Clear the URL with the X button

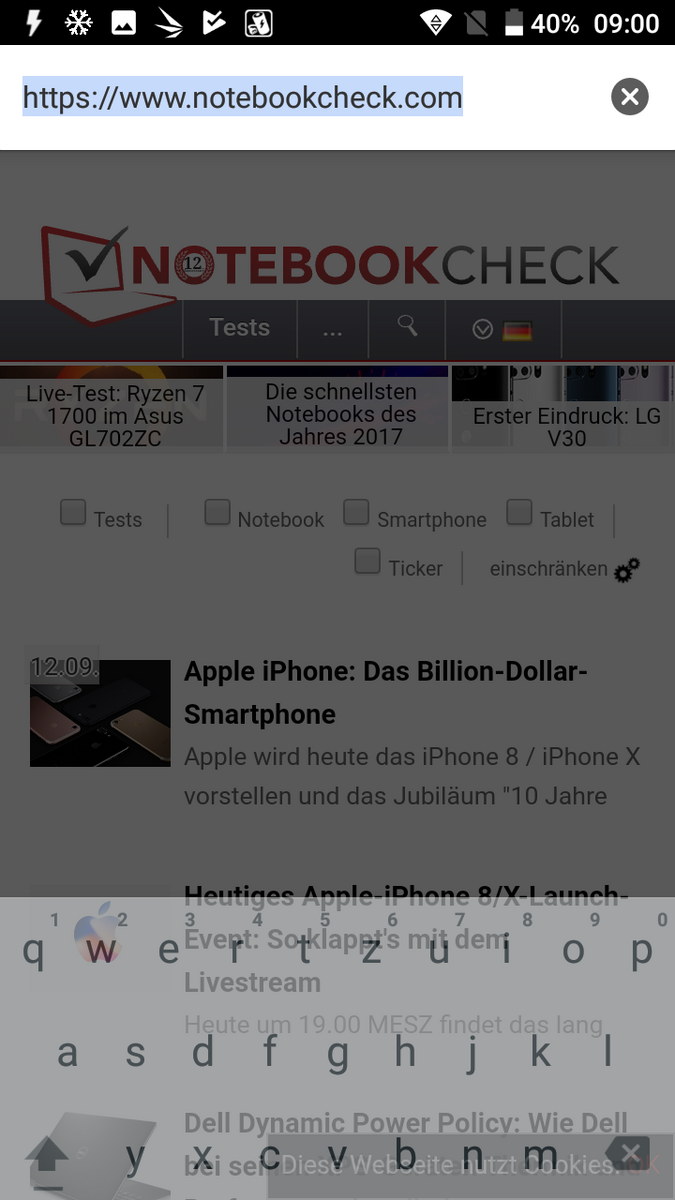click(x=629, y=97)
